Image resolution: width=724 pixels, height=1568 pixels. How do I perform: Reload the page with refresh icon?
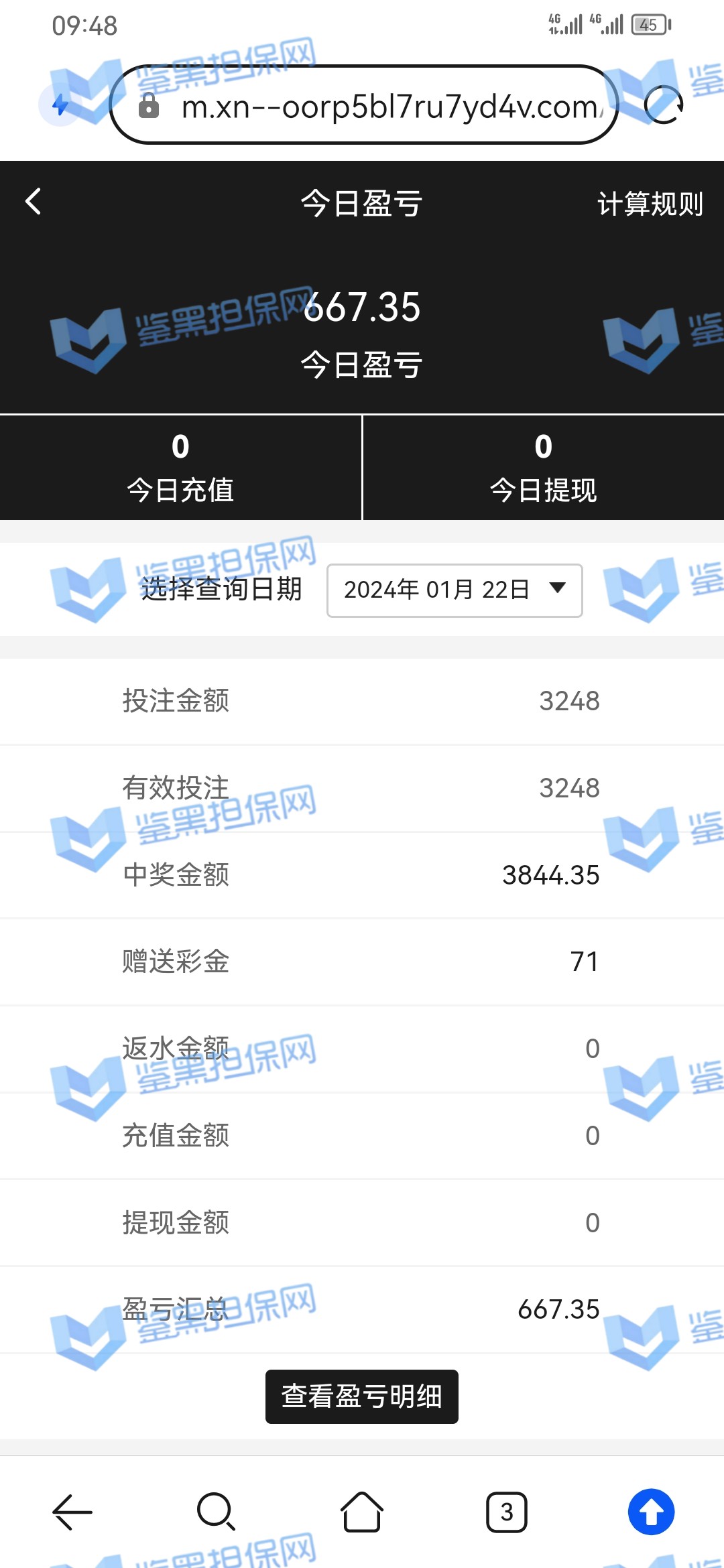(x=663, y=105)
